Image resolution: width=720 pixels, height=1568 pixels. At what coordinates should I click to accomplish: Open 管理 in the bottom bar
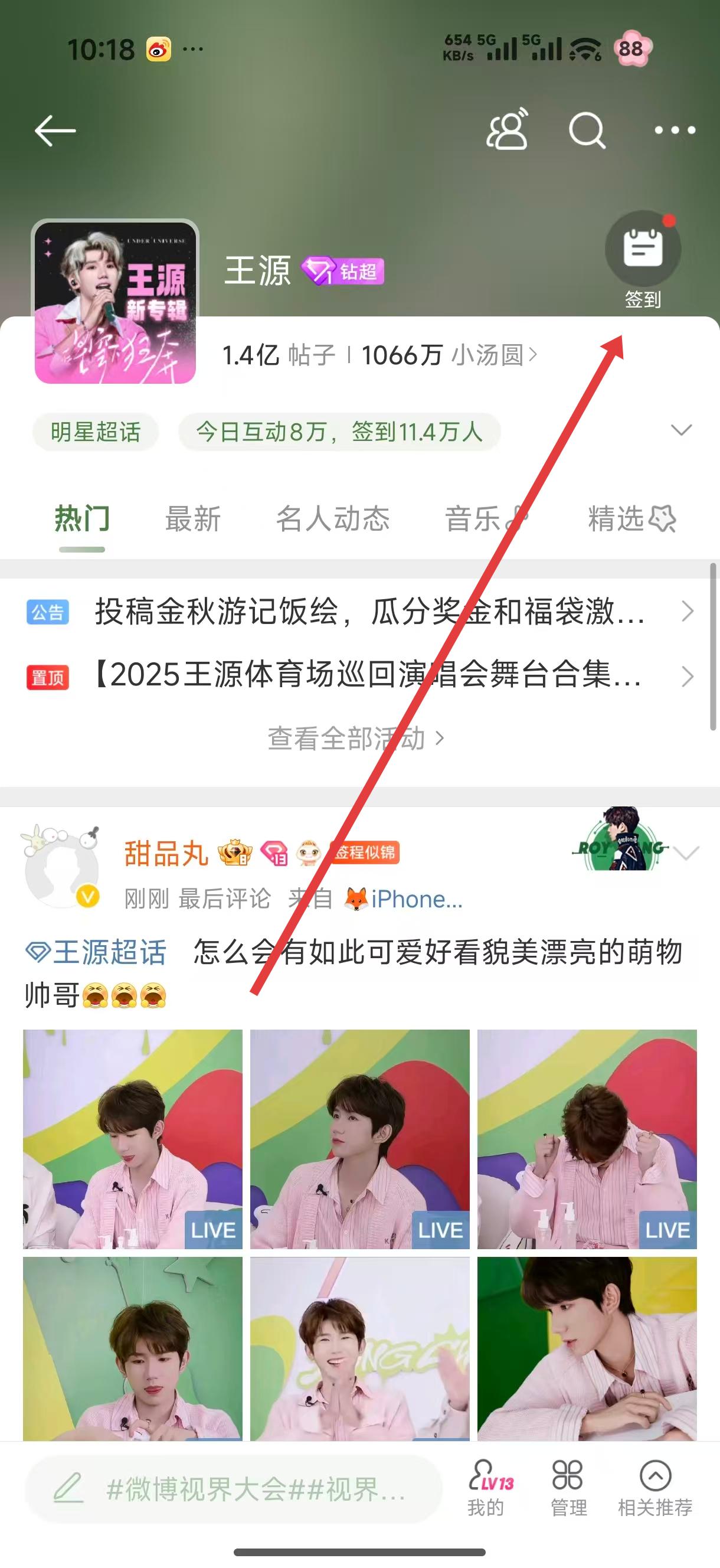coord(568,1488)
